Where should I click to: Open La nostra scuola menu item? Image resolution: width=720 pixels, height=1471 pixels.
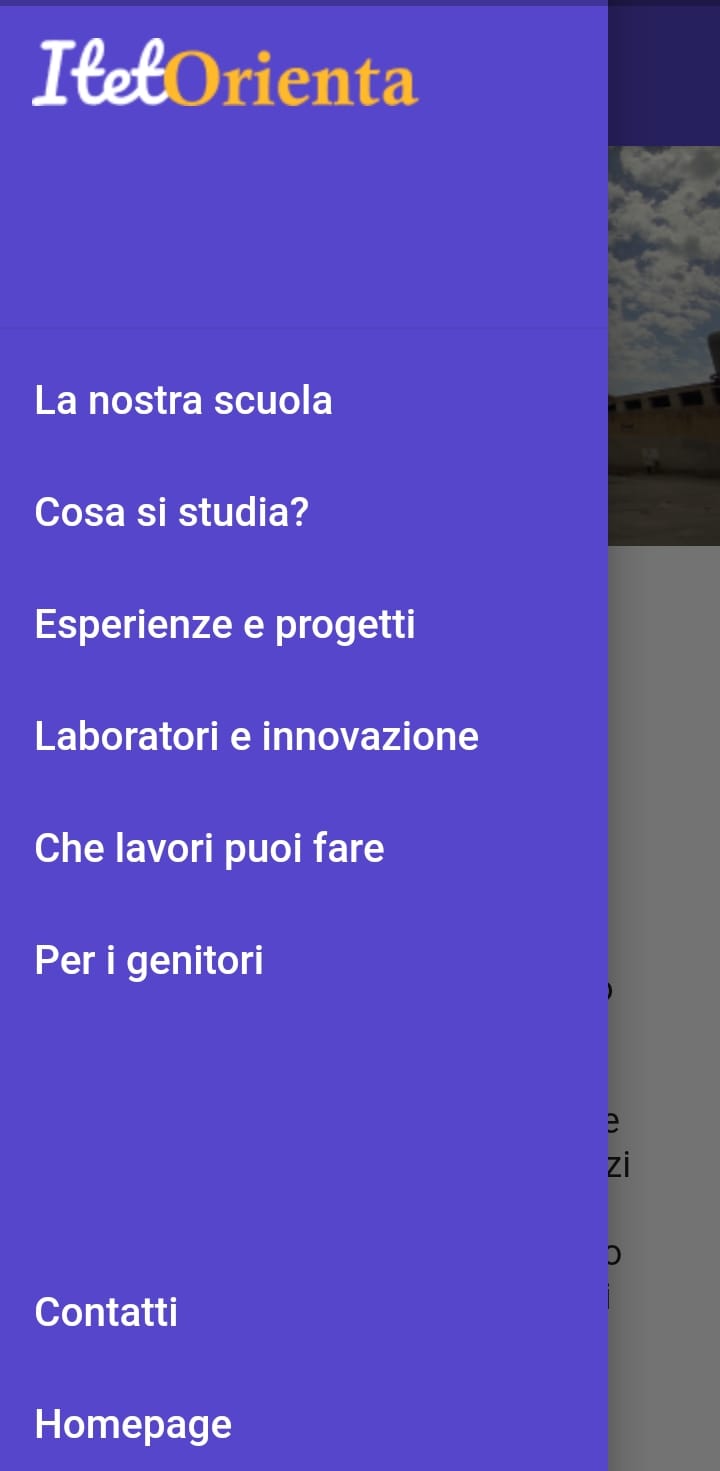coord(183,400)
